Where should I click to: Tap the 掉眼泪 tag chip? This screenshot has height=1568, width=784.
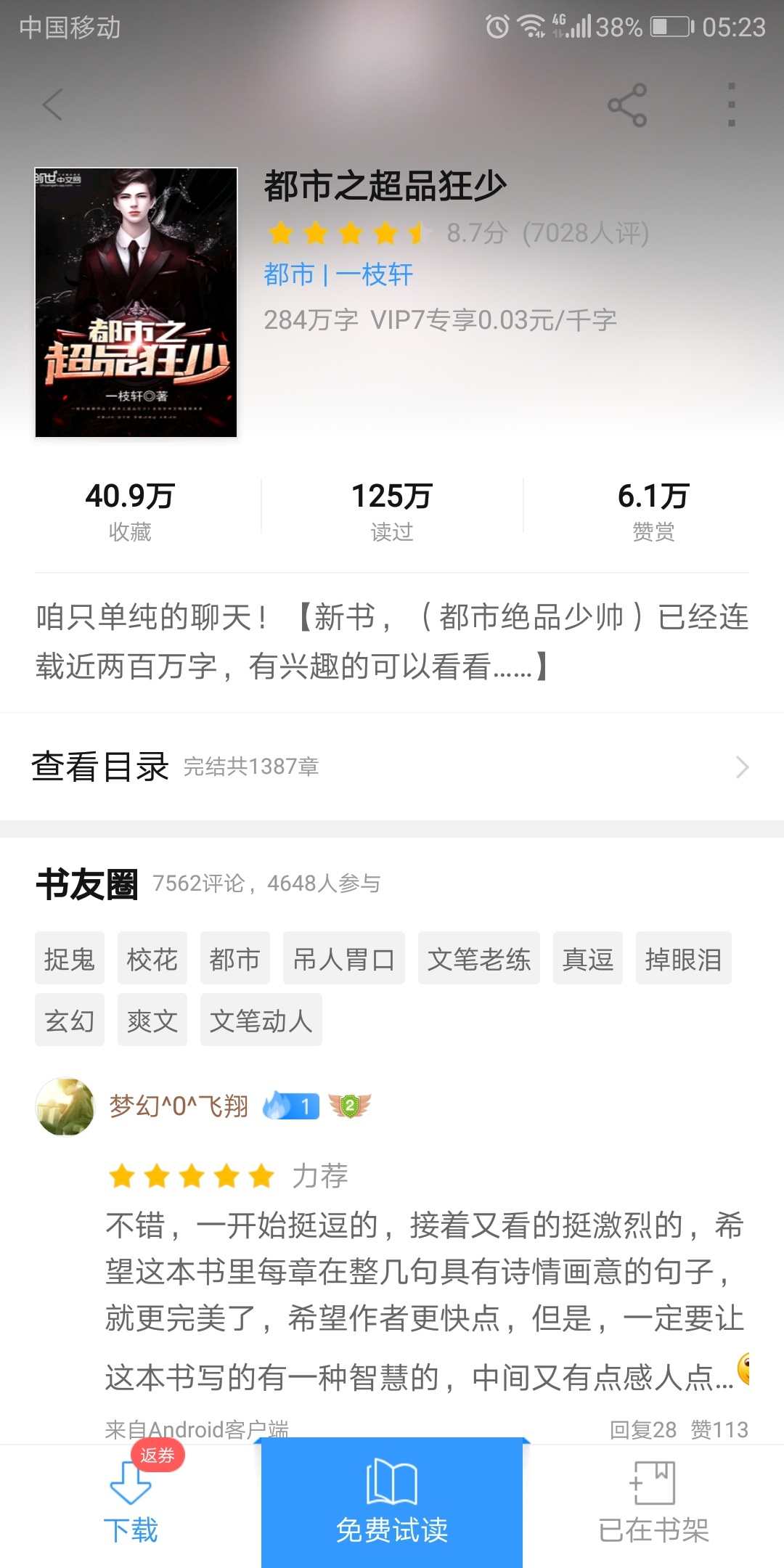point(684,959)
